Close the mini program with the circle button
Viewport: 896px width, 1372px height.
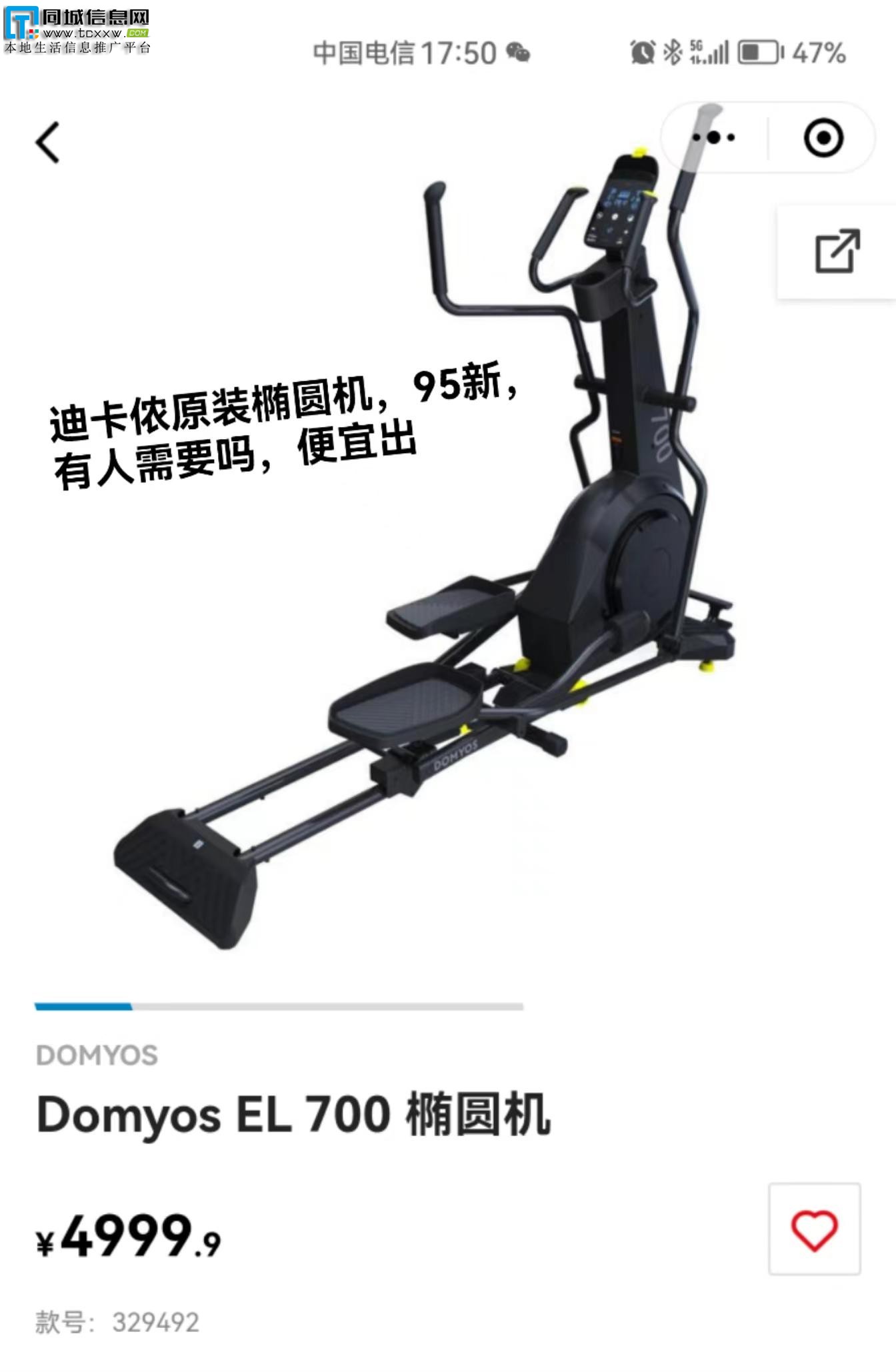coord(823,138)
